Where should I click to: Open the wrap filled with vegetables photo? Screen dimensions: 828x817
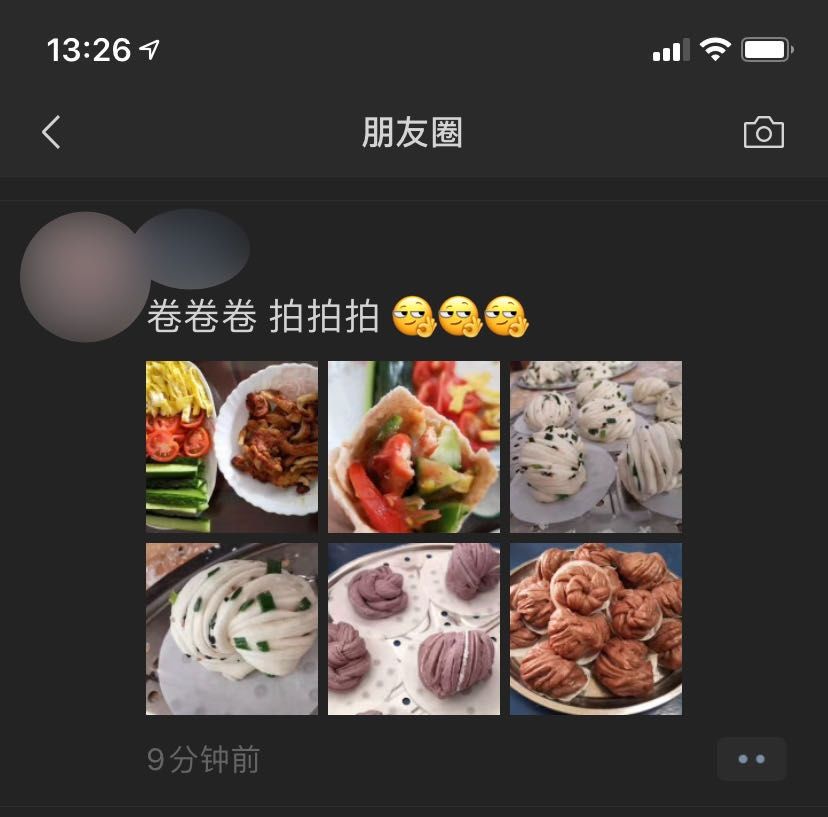pos(414,447)
